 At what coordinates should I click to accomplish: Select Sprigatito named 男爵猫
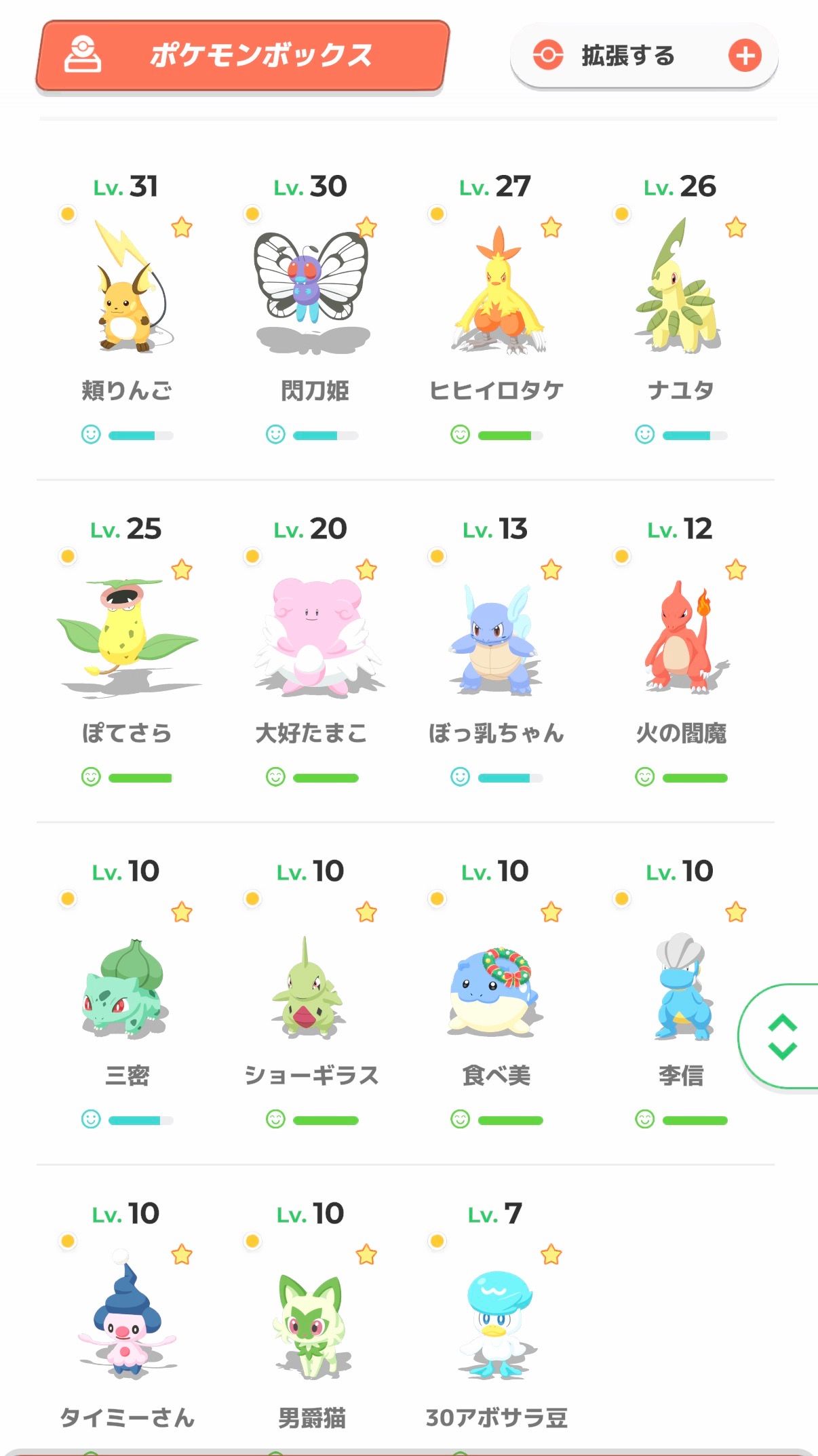pyautogui.click(x=311, y=1326)
